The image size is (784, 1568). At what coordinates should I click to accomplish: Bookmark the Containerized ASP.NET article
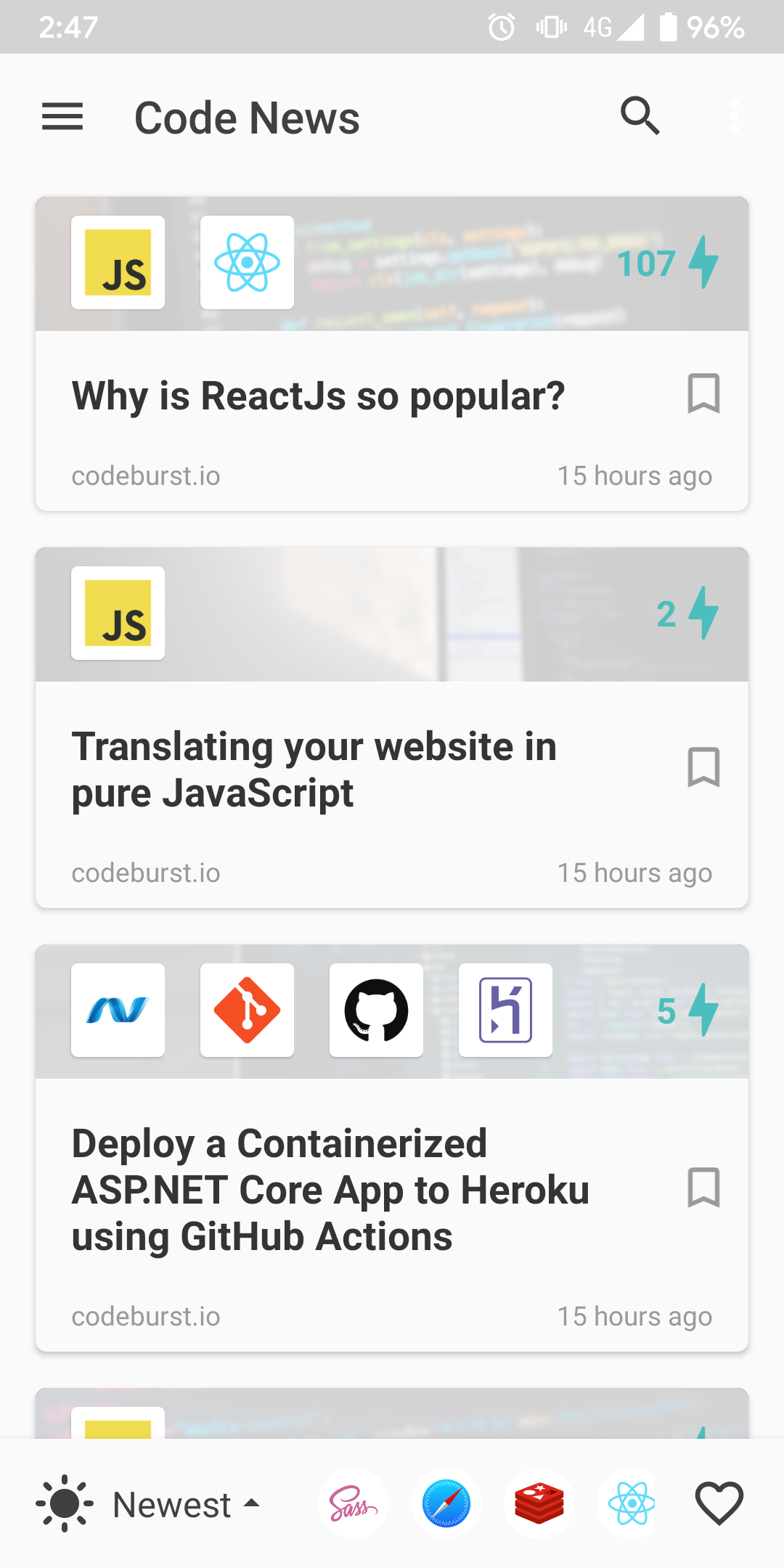click(703, 1189)
